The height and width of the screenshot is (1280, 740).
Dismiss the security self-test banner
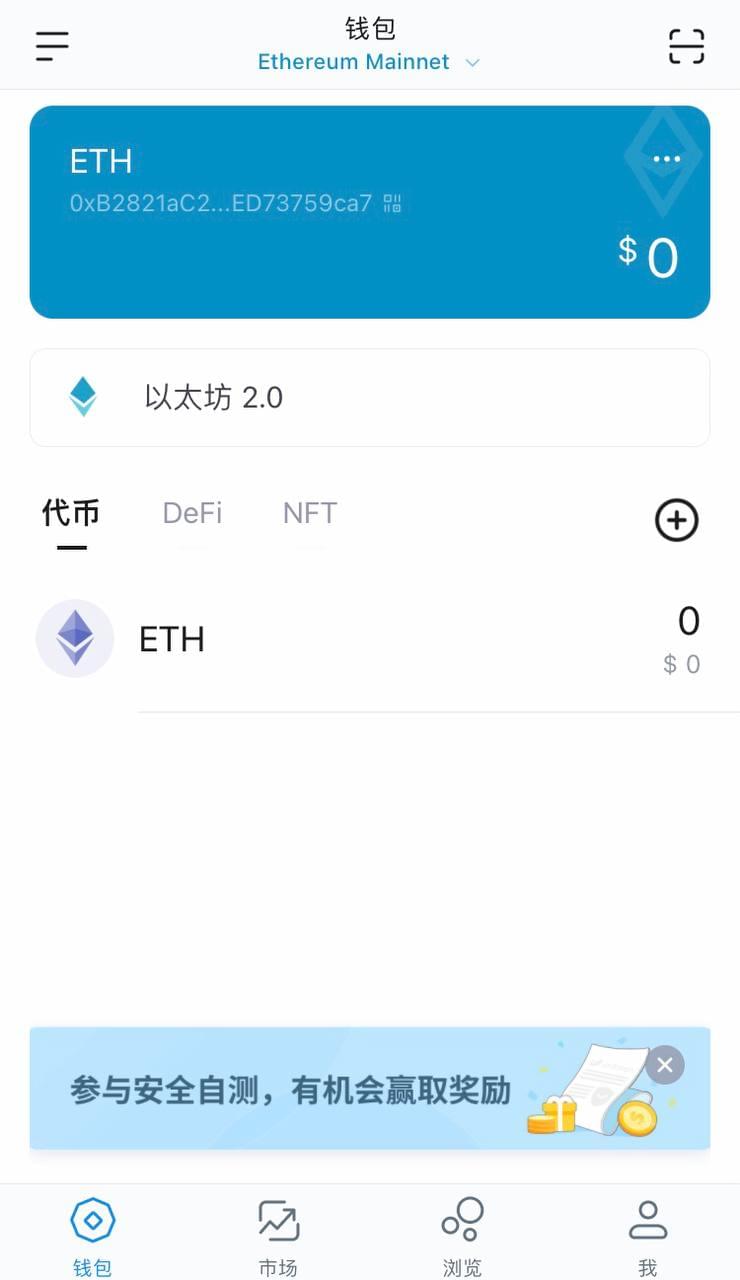point(665,1065)
